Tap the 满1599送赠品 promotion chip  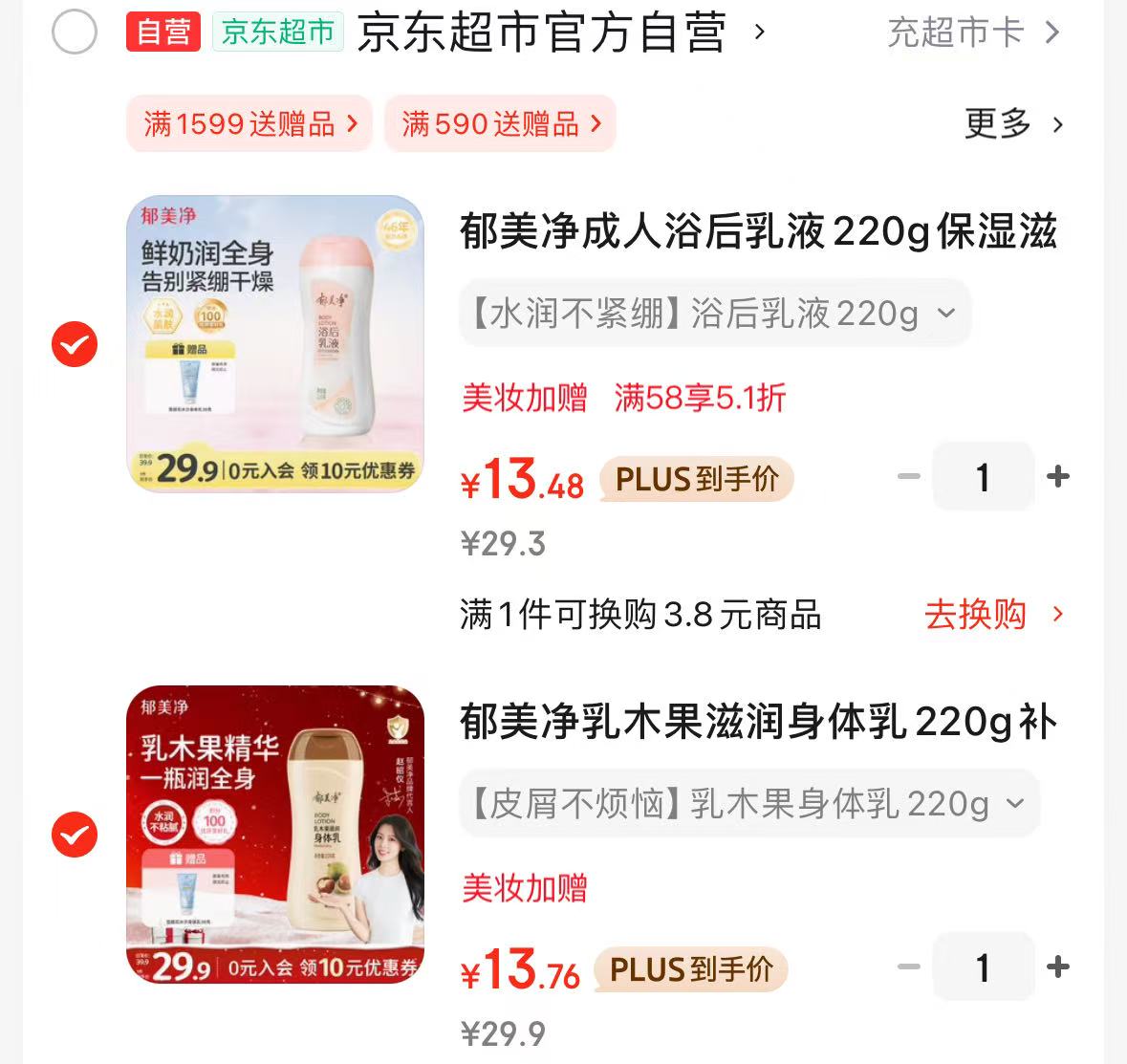click(249, 123)
